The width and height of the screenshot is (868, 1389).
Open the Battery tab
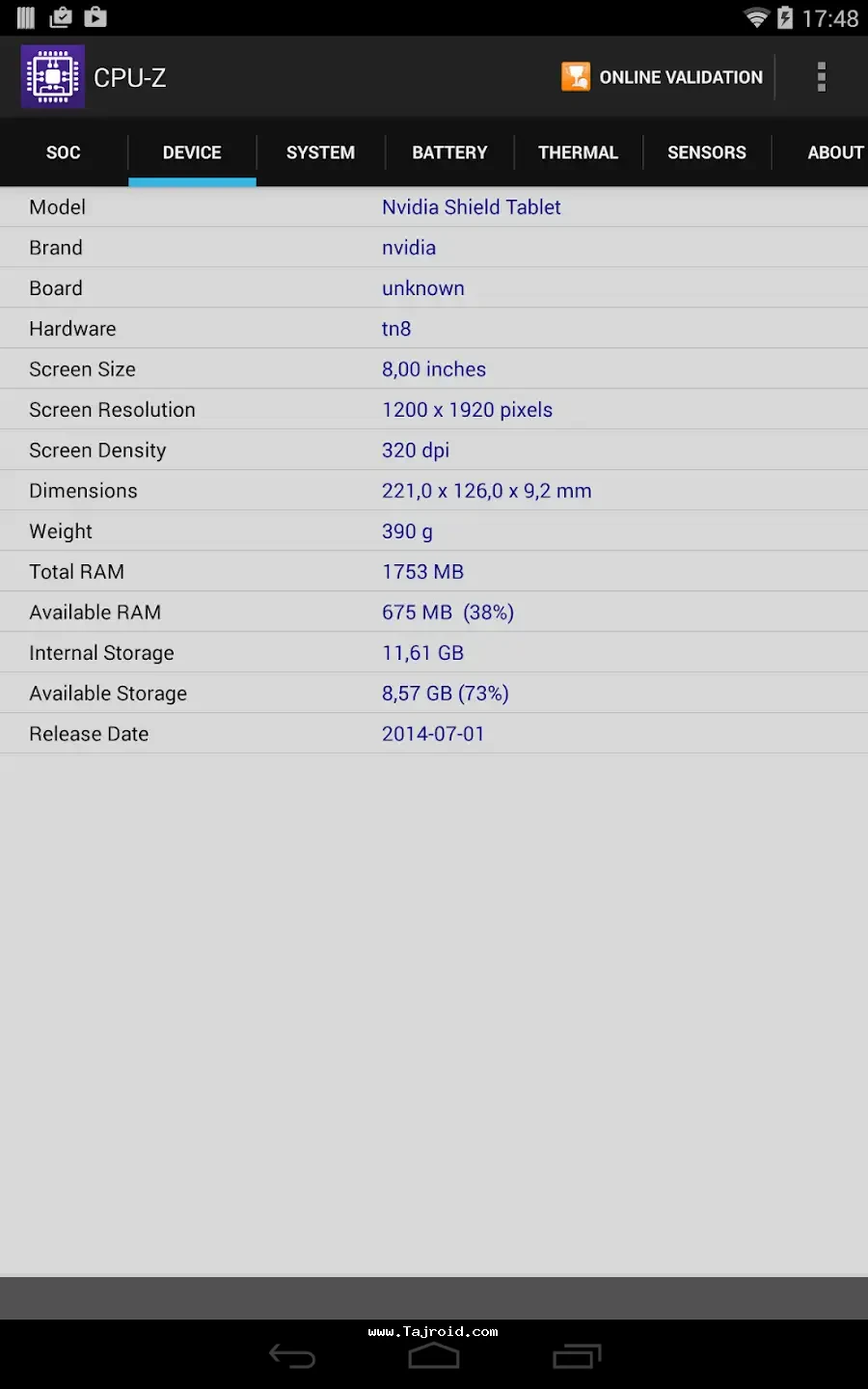point(449,152)
